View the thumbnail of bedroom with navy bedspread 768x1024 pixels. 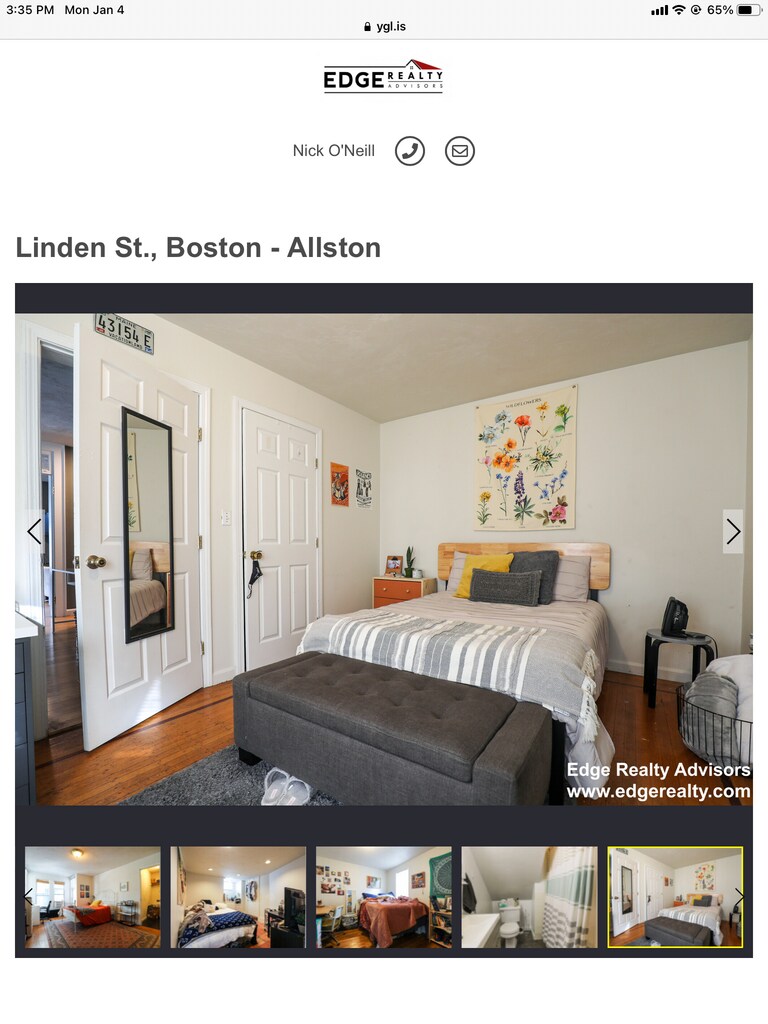click(x=238, y=897)
